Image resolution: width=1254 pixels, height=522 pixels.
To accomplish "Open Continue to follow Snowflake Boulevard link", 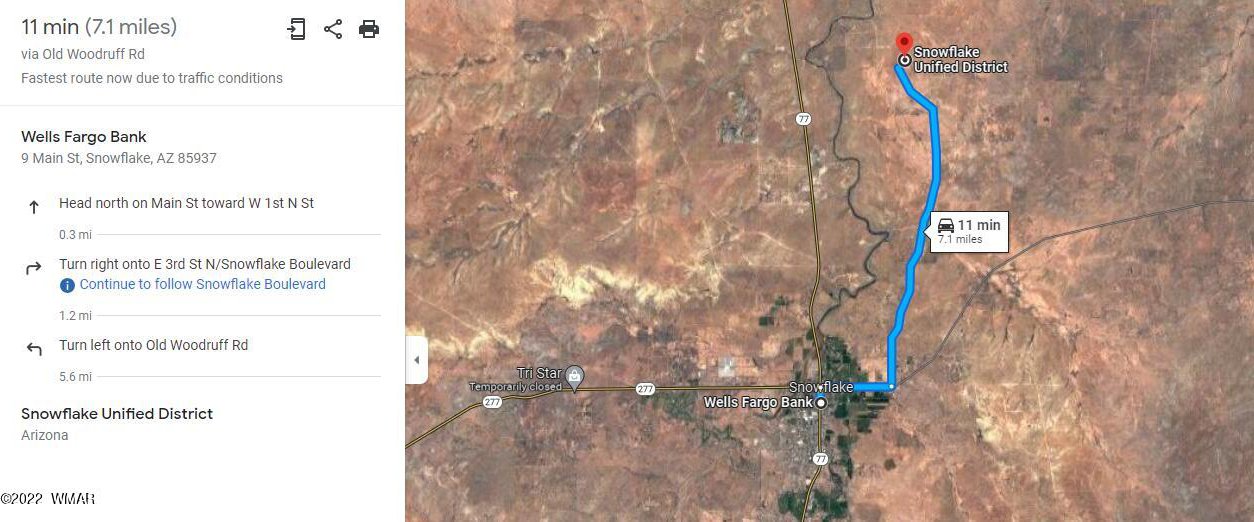I will coord(202,284).
